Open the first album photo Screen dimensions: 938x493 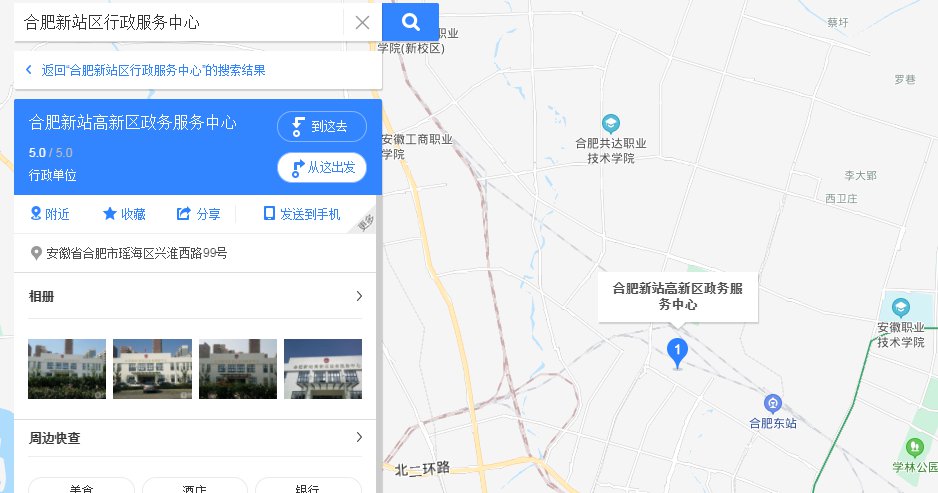pos(67,369)
